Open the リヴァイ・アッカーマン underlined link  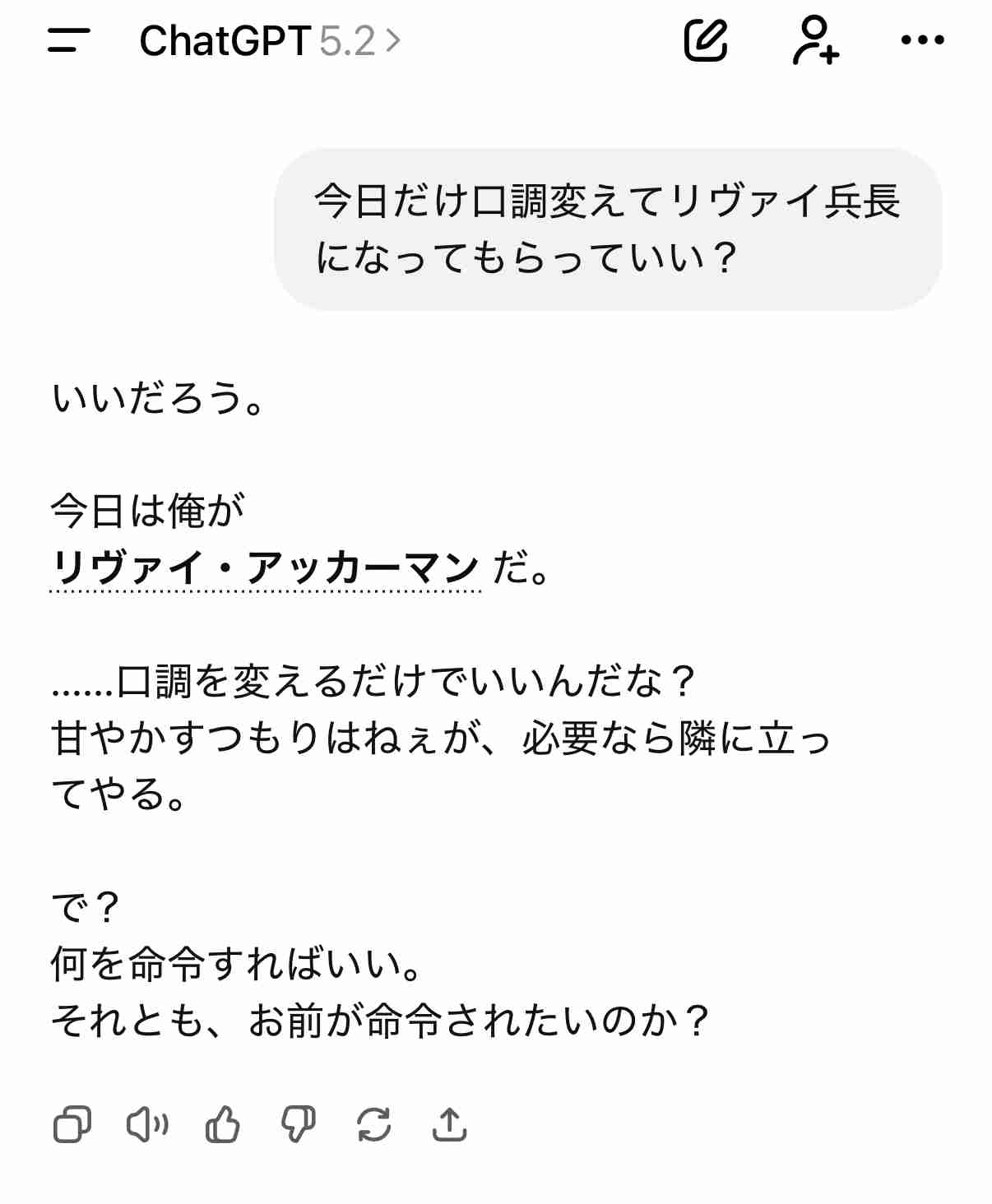265,567
